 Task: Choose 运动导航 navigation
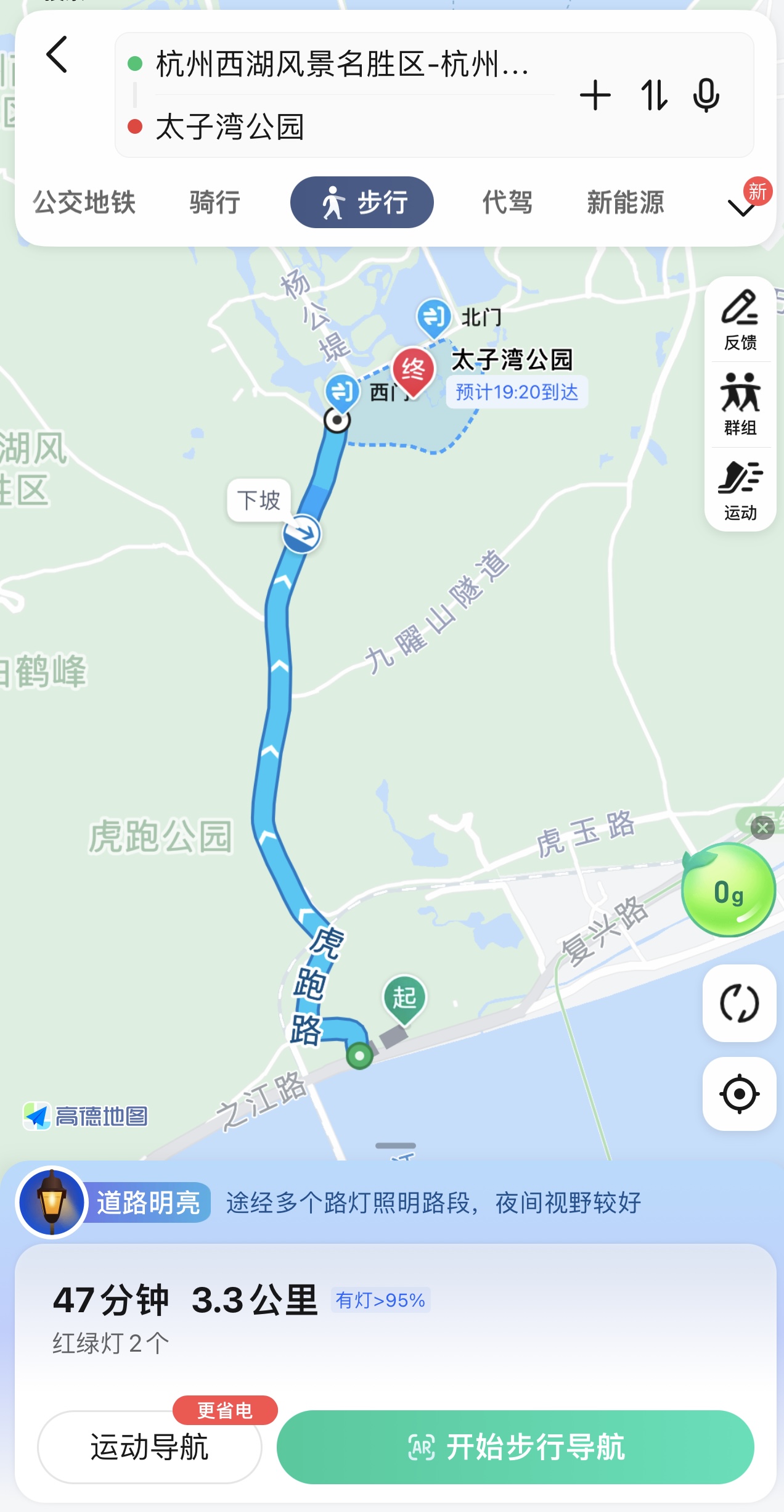click(x=150, y=1447)
